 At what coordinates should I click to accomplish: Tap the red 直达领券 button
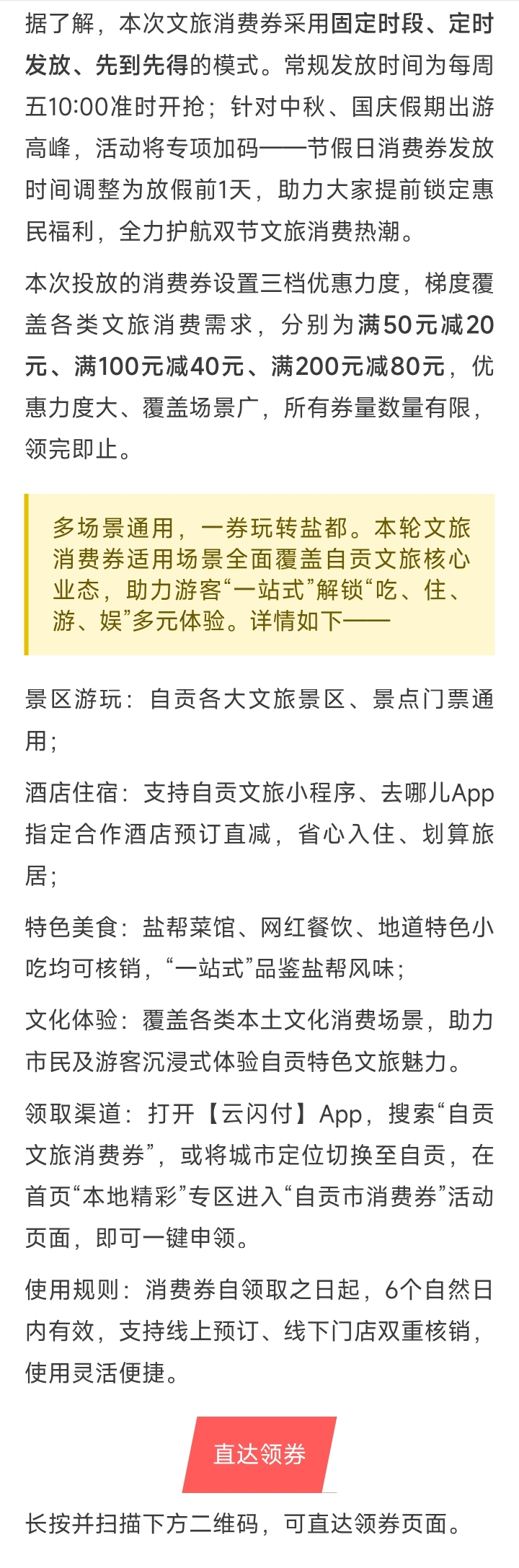click(259, 1453)
